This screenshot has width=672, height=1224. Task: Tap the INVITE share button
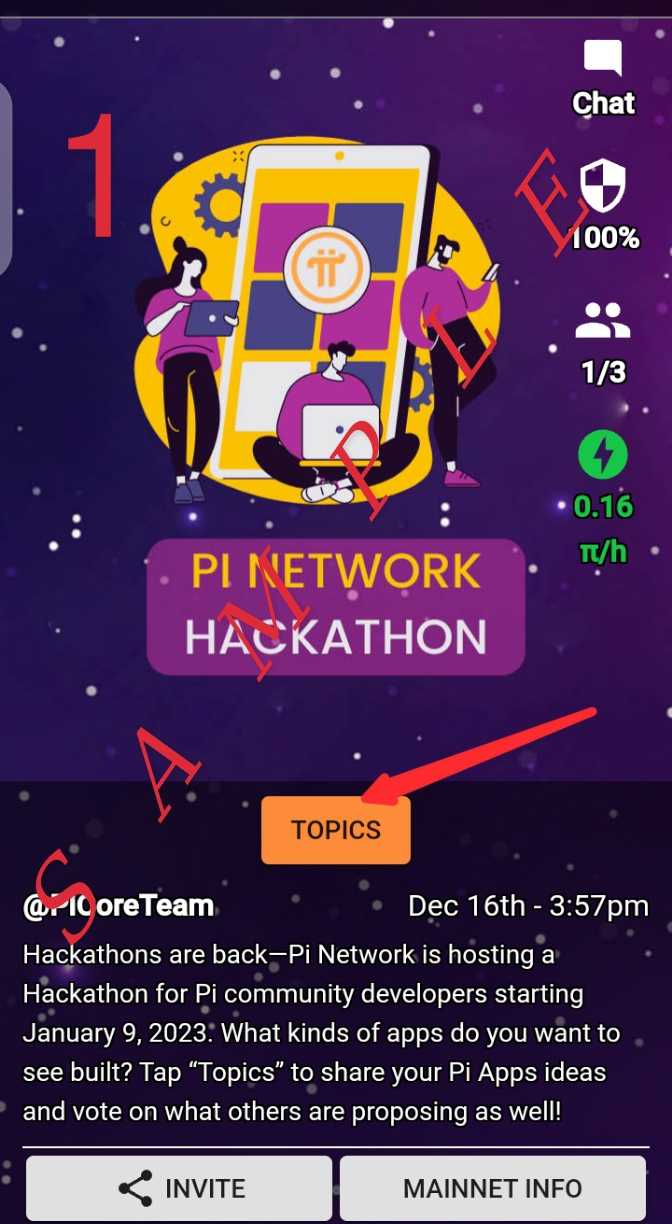coord(180,1188)
